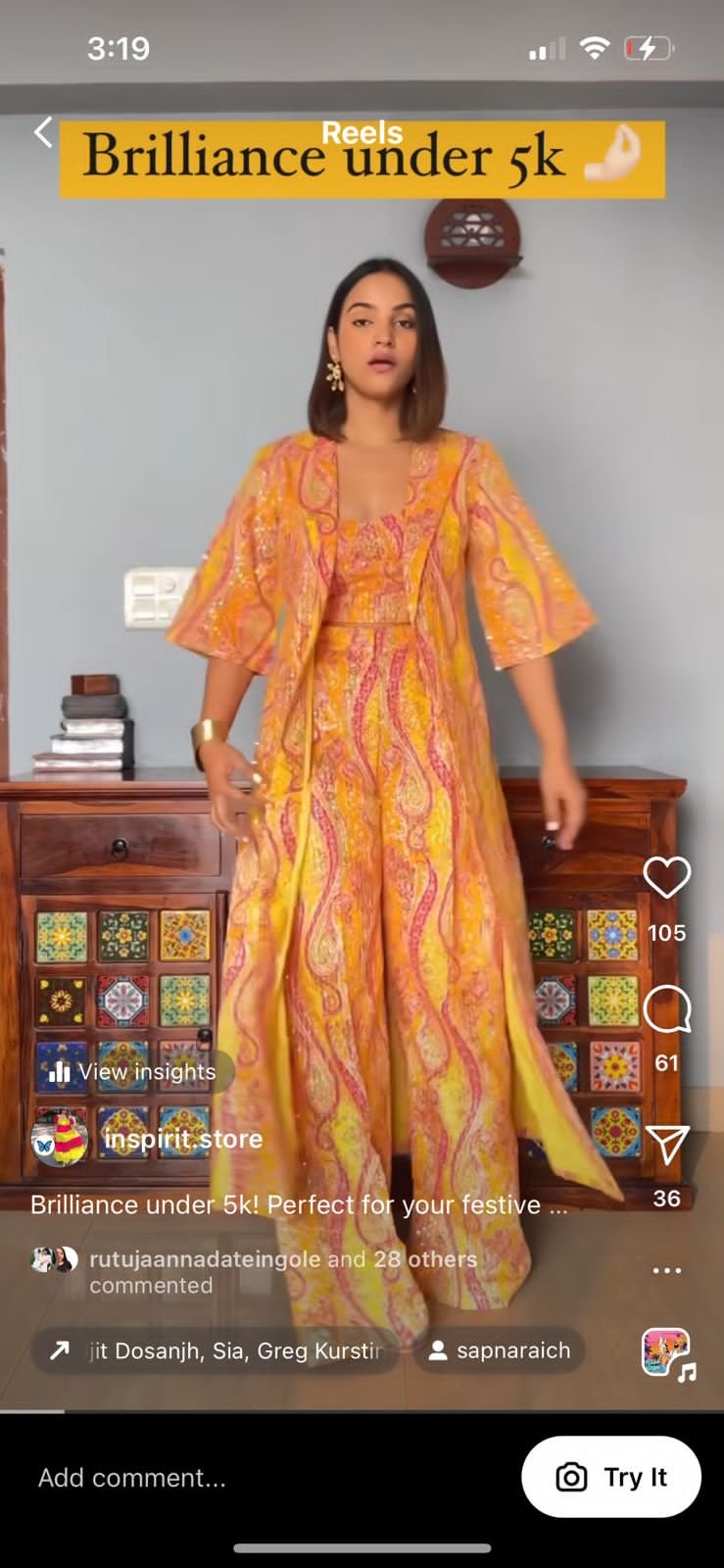Open the comments on this reel
Screen dimensions: 724x1568
coord(666,1009)
